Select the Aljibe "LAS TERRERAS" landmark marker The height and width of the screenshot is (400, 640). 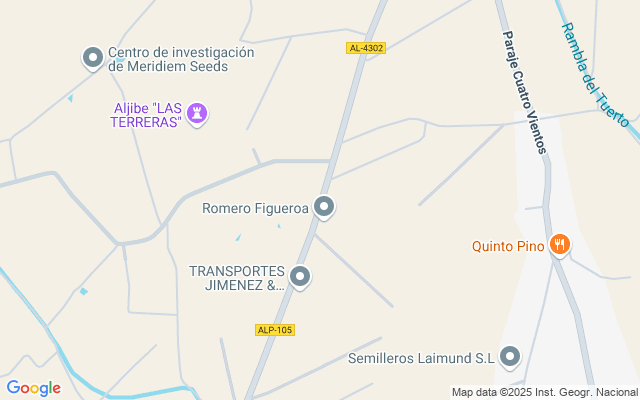click(197, 114)
